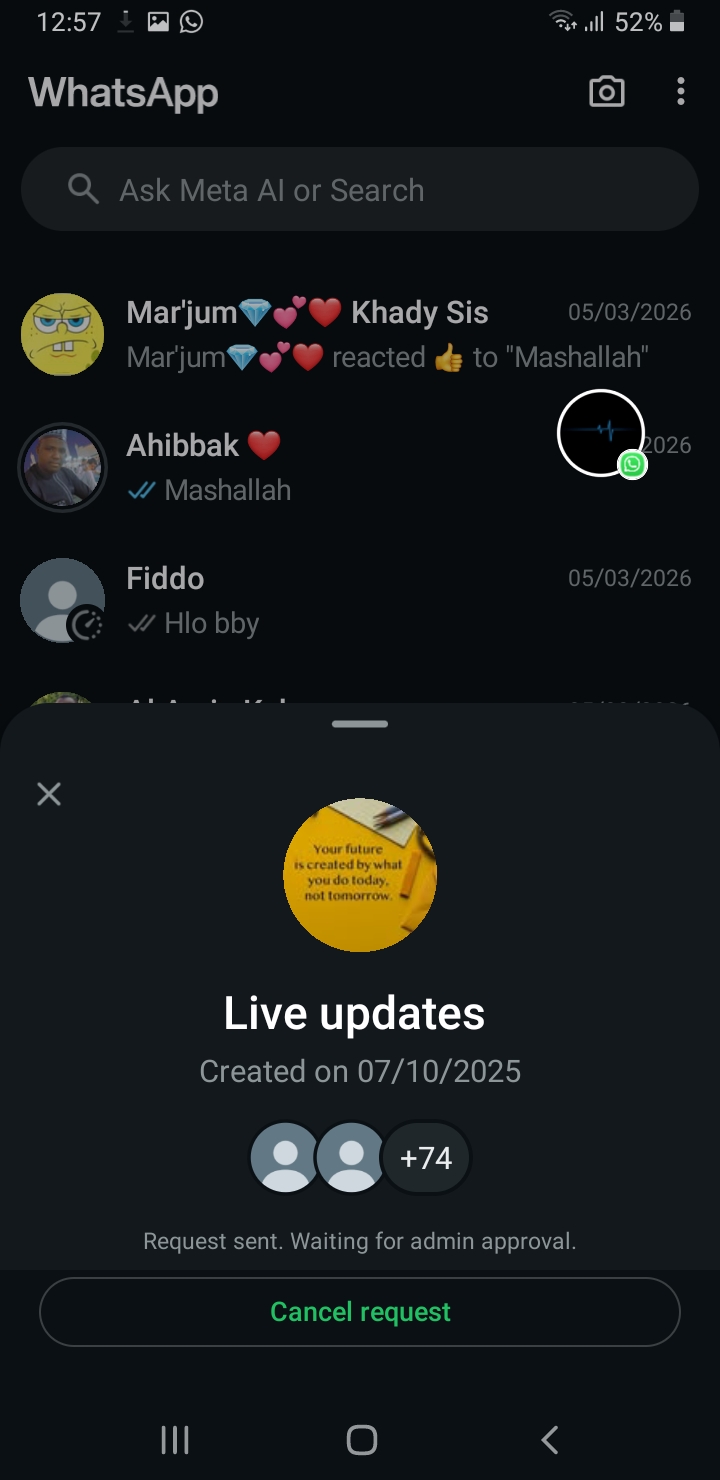Image resolution: width=720 pixels, height=1480 pixels.
Task: Tap the floating WhatsApp chat head bubble
Action: click(601, 433)
